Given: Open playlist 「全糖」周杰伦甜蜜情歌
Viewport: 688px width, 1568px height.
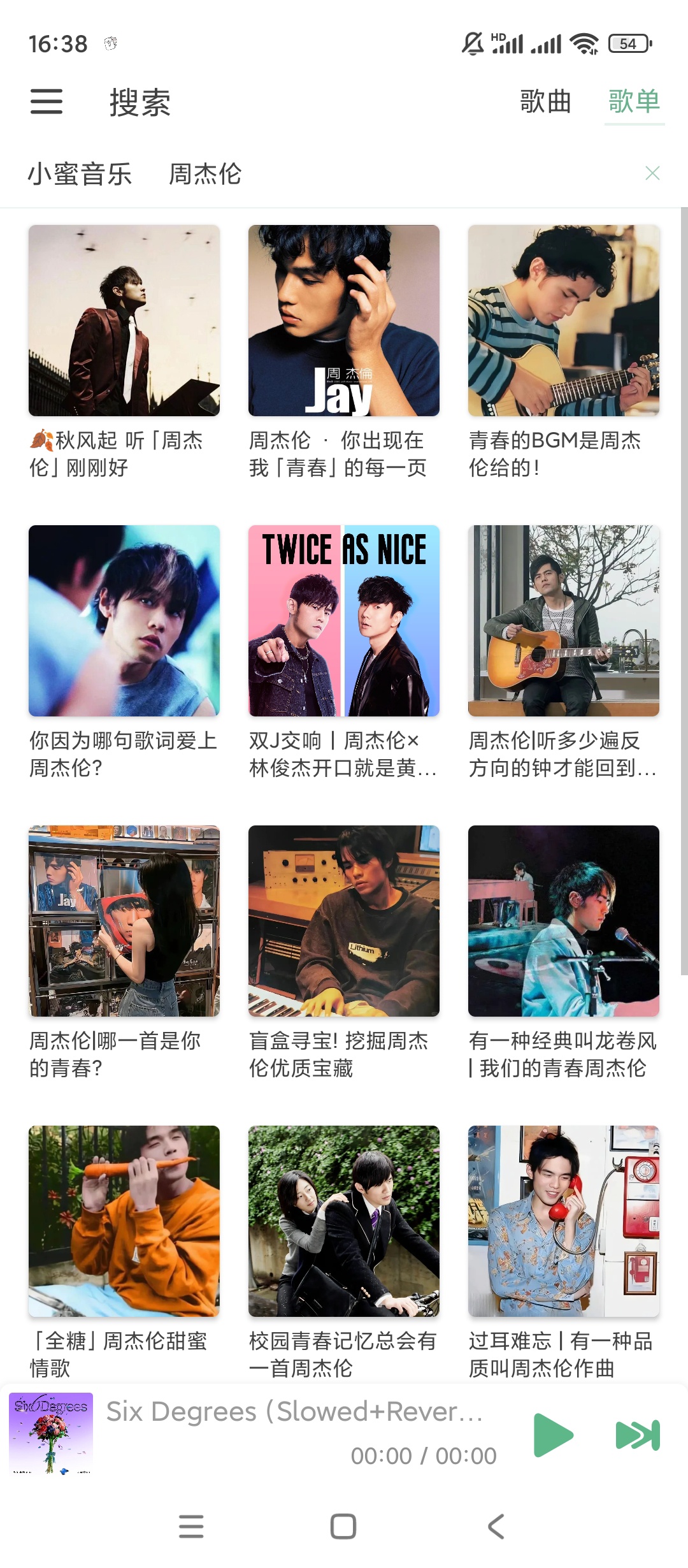Looking at the screenshot, I should [124, 1221].
